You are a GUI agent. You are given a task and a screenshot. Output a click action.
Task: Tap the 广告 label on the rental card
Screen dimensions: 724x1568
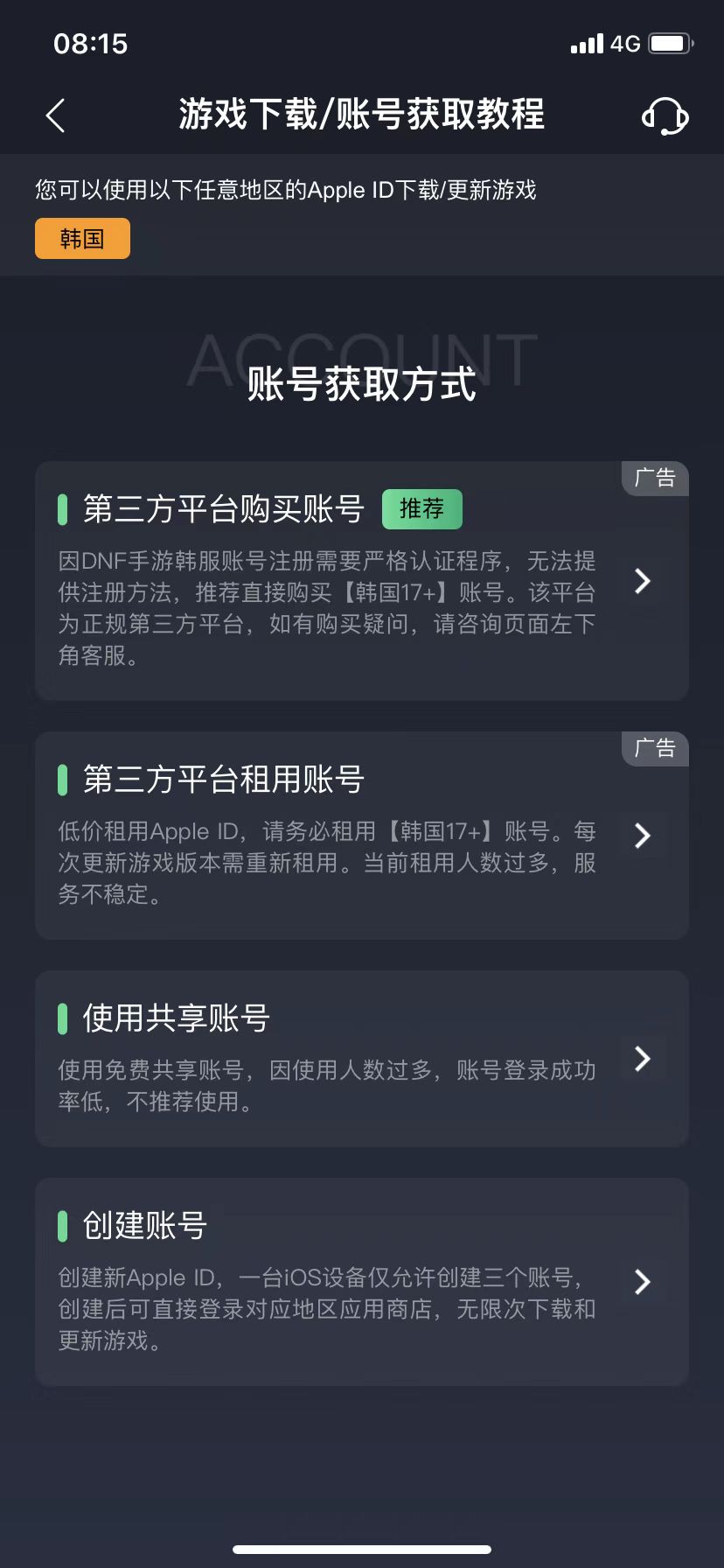pos(654,749)
